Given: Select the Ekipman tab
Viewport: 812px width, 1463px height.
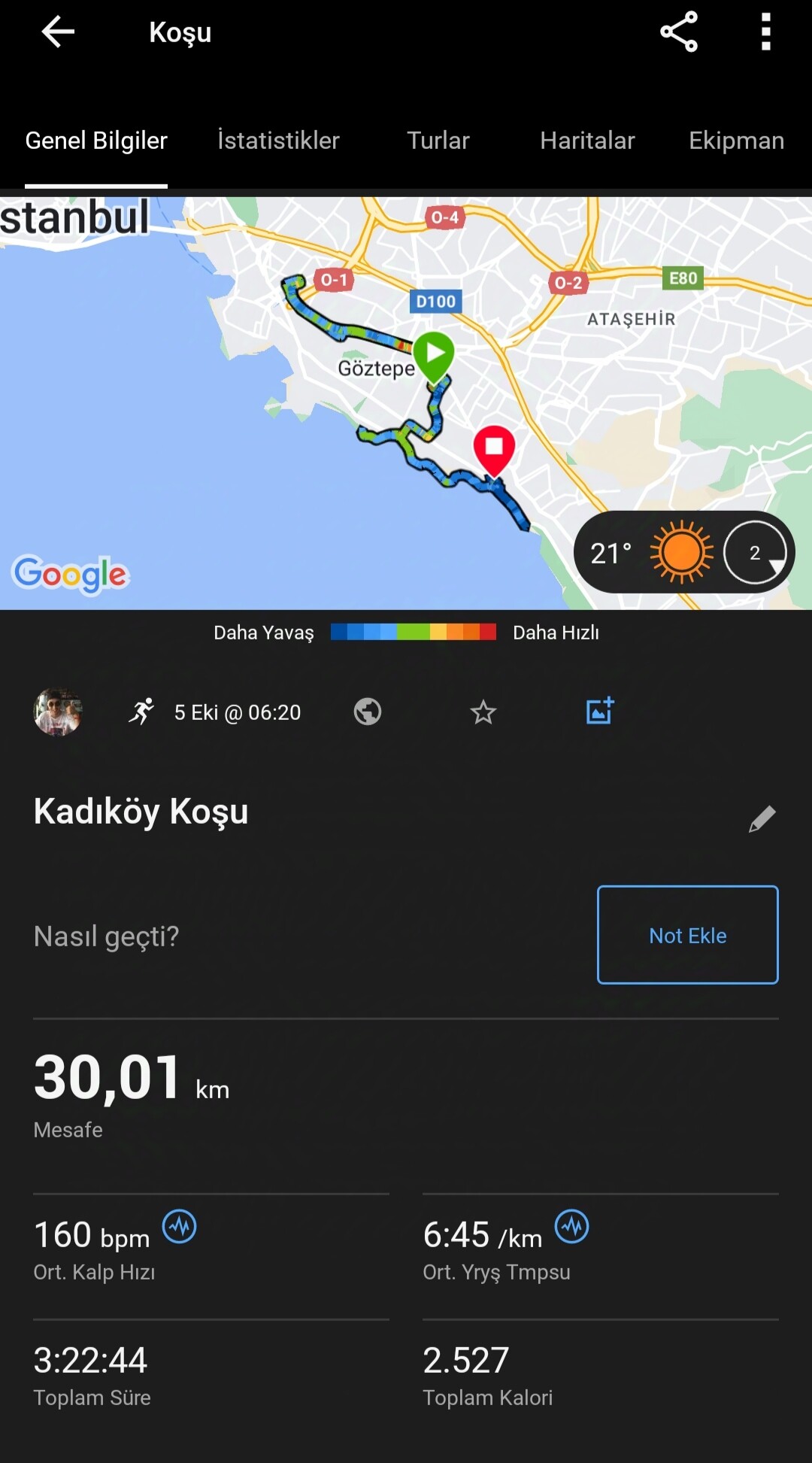Looking at the screenshot, I should click(737, 141).
